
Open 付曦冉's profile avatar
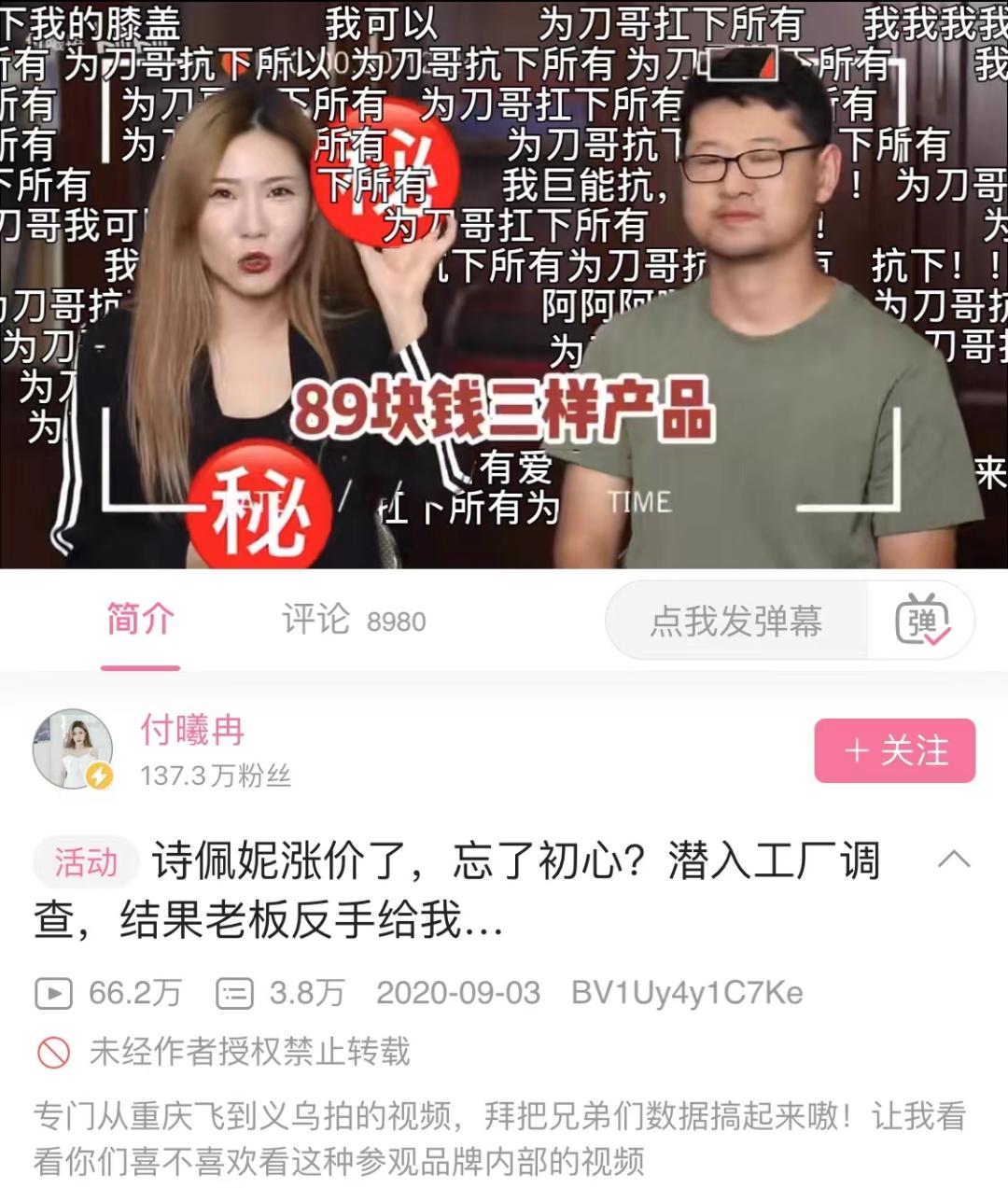tap(73, 749)
